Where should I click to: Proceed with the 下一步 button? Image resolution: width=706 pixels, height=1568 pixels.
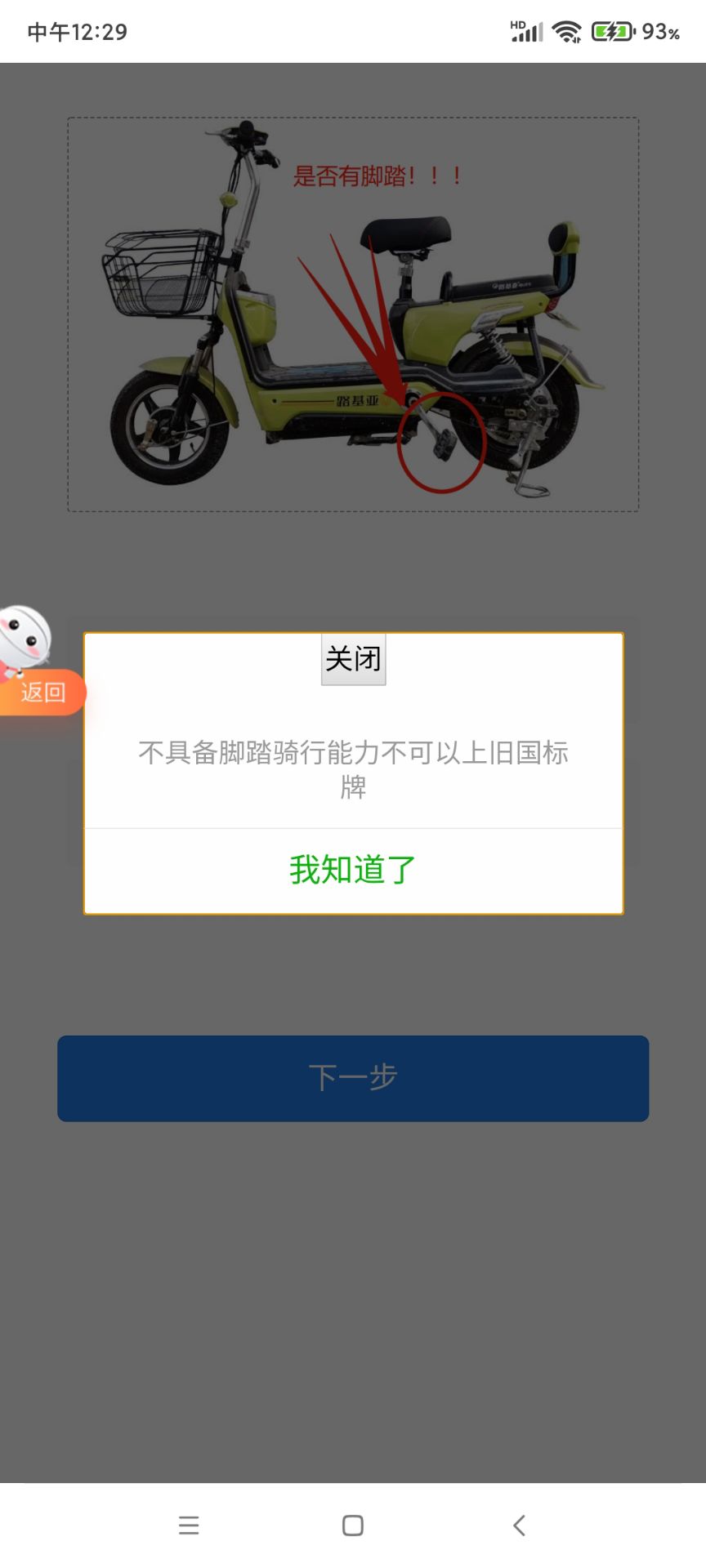click(x=353, y=1078)
